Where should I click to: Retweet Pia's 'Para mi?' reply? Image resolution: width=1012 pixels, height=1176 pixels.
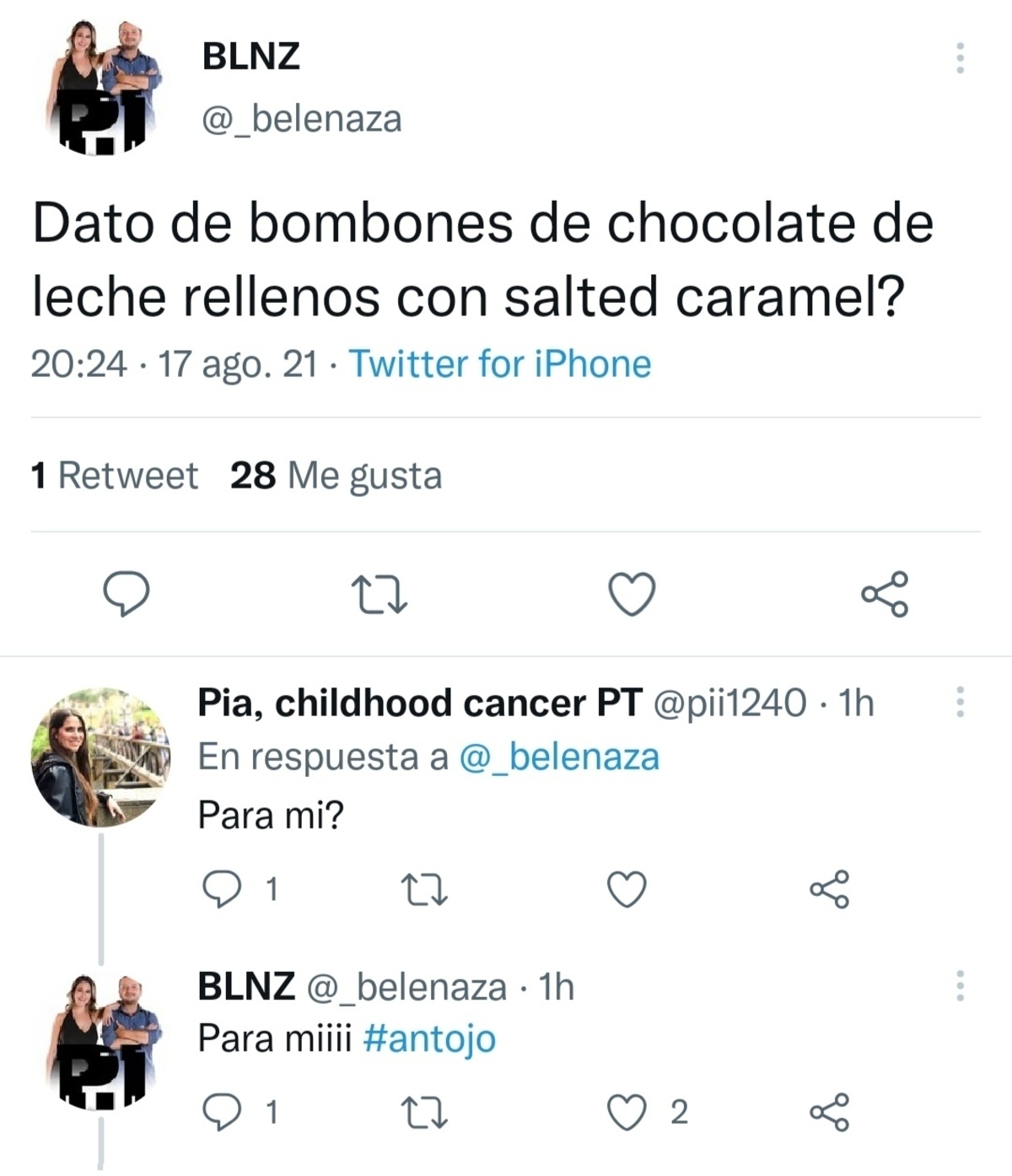pyautogui.click(x=424, y=890)
